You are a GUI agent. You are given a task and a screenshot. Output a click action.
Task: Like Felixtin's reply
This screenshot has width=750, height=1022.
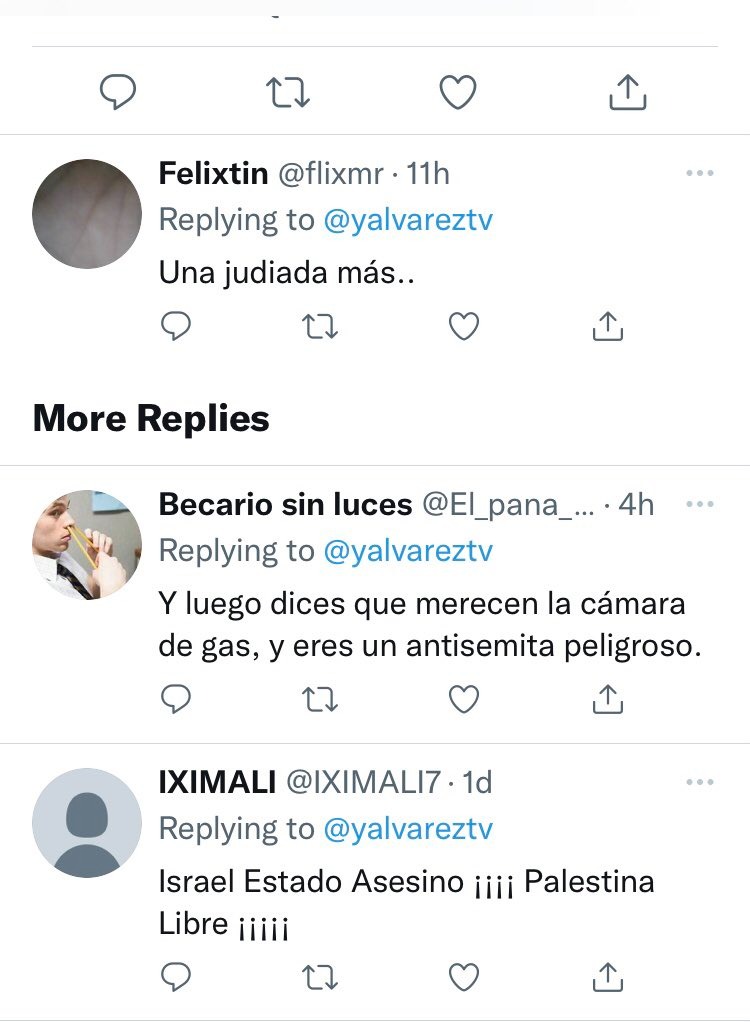(463, 326)
